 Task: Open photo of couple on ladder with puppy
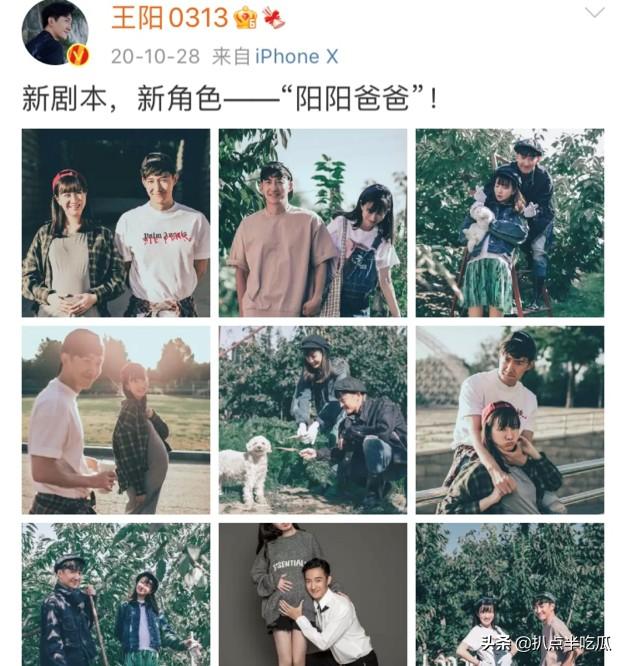pyautogui.click(x=510, y=222)
